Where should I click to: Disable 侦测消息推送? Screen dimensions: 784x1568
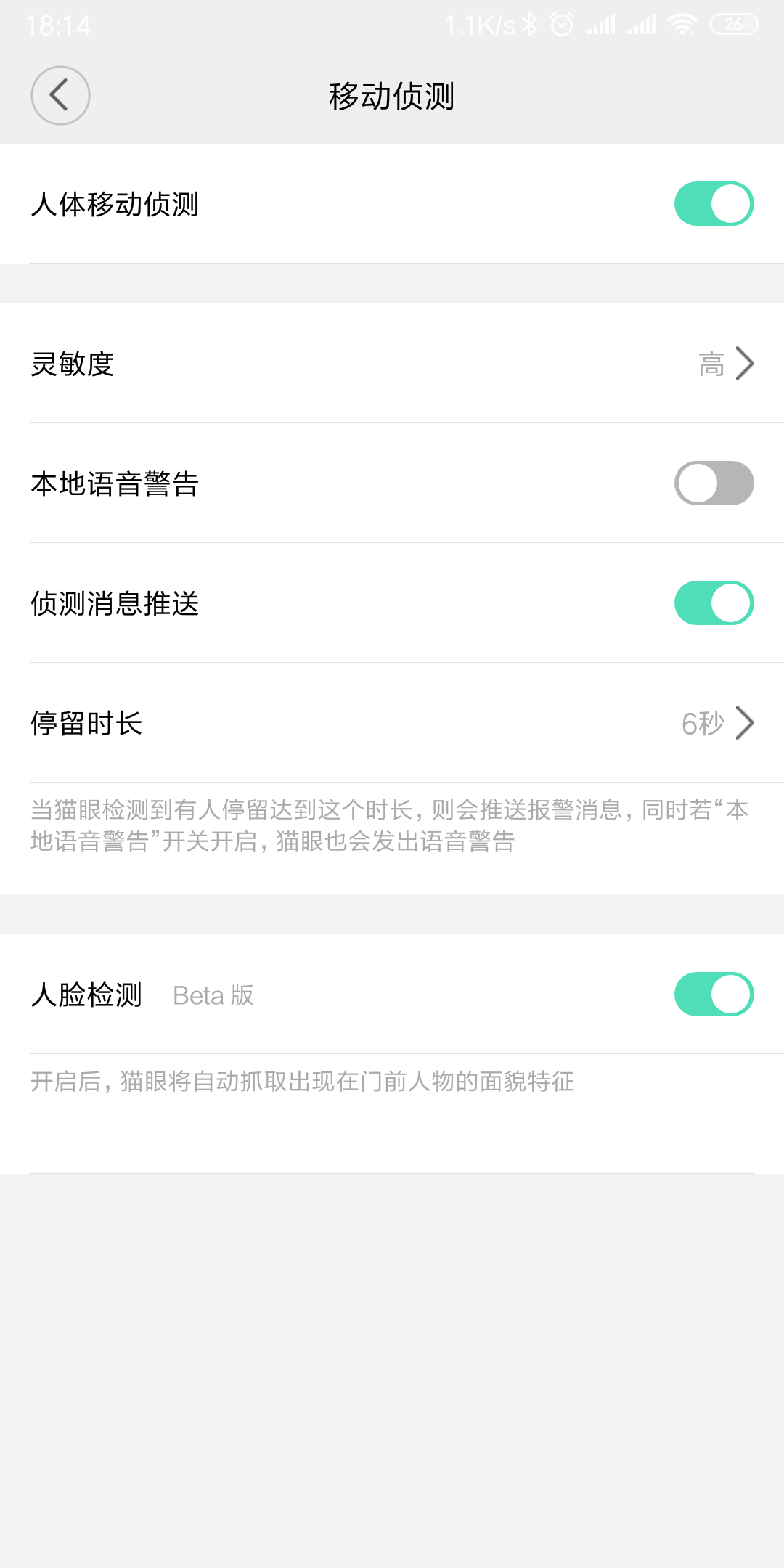[714, 603]
